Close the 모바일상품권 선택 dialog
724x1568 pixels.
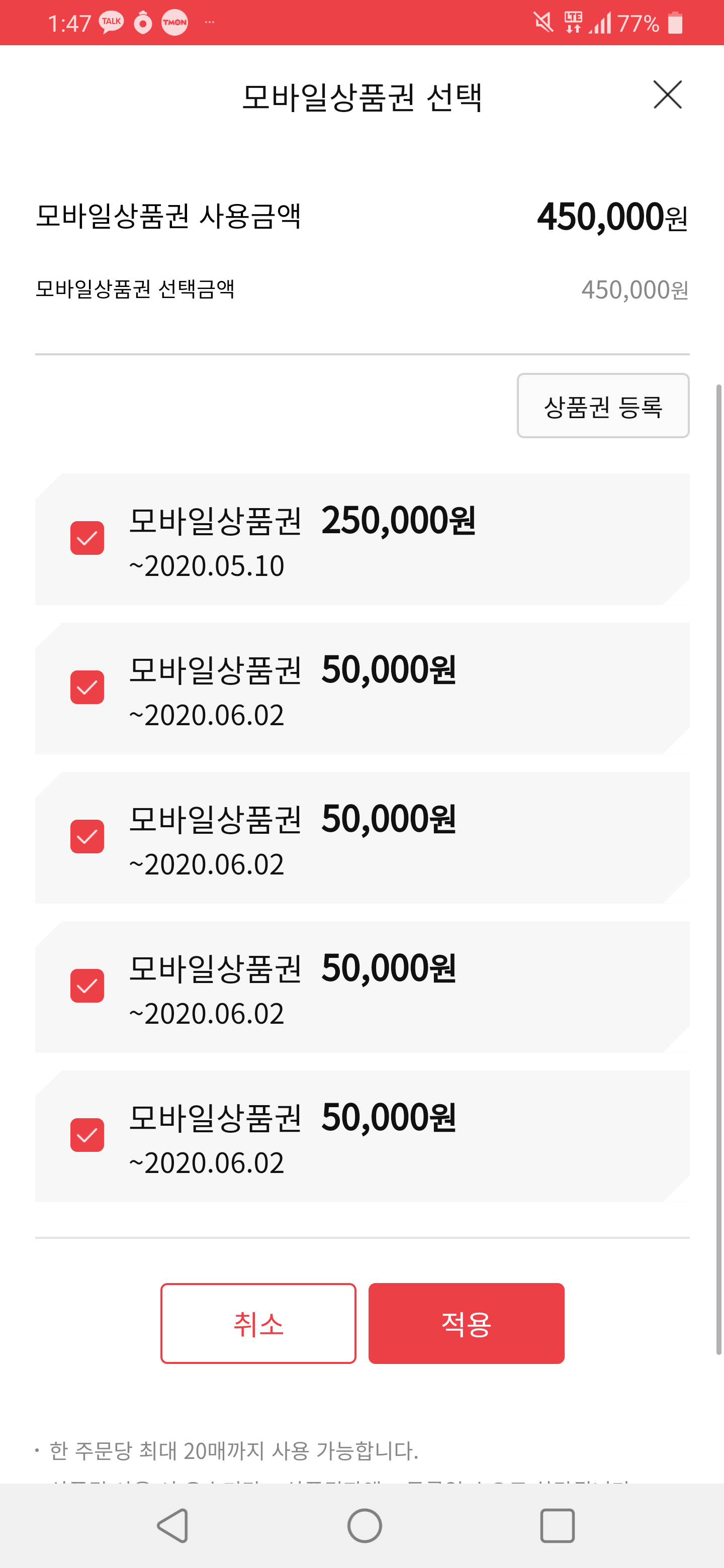(667, 95)
